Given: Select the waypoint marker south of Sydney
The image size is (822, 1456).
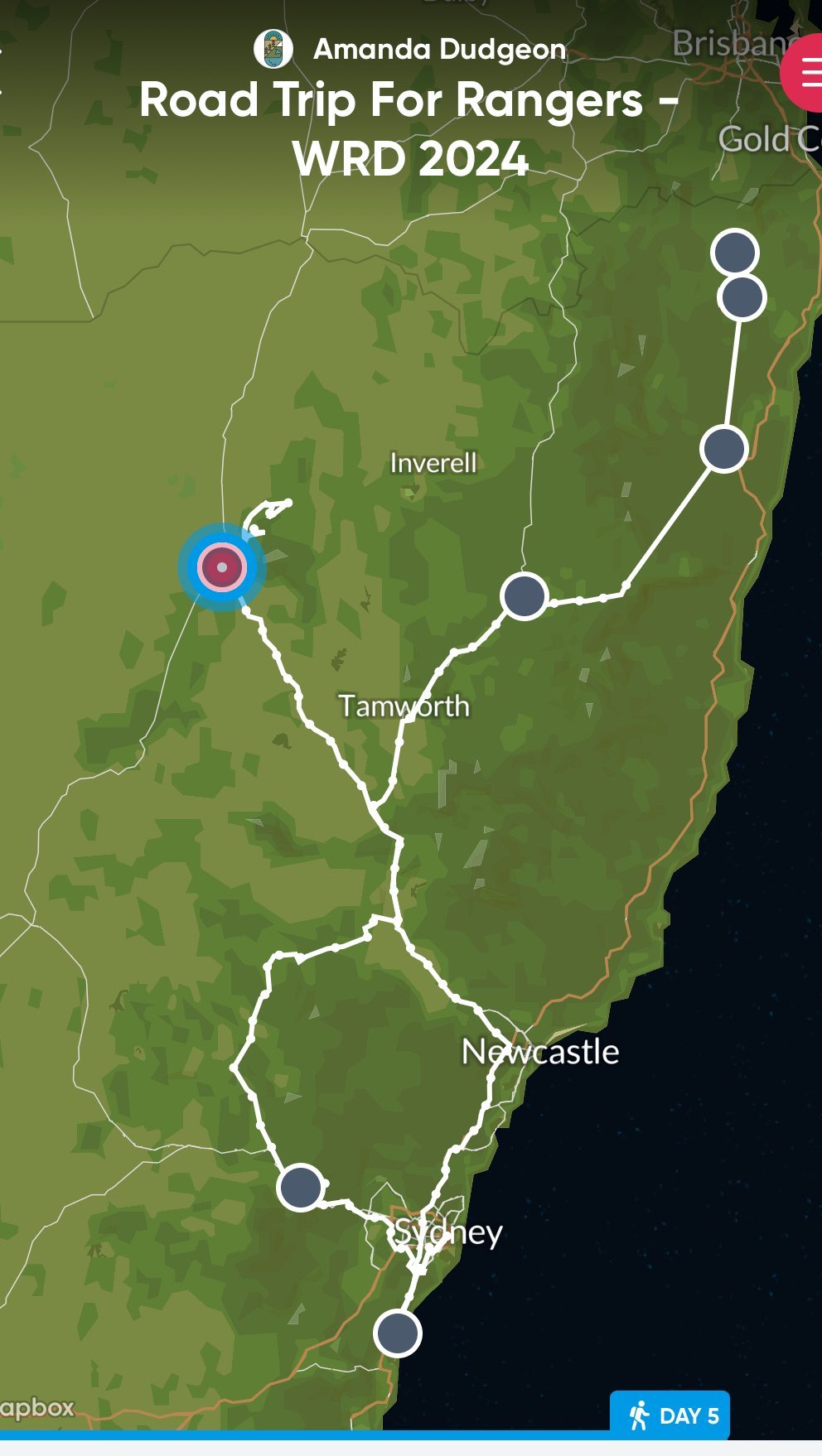Looking at the screenshot, I should [398, 1333].
